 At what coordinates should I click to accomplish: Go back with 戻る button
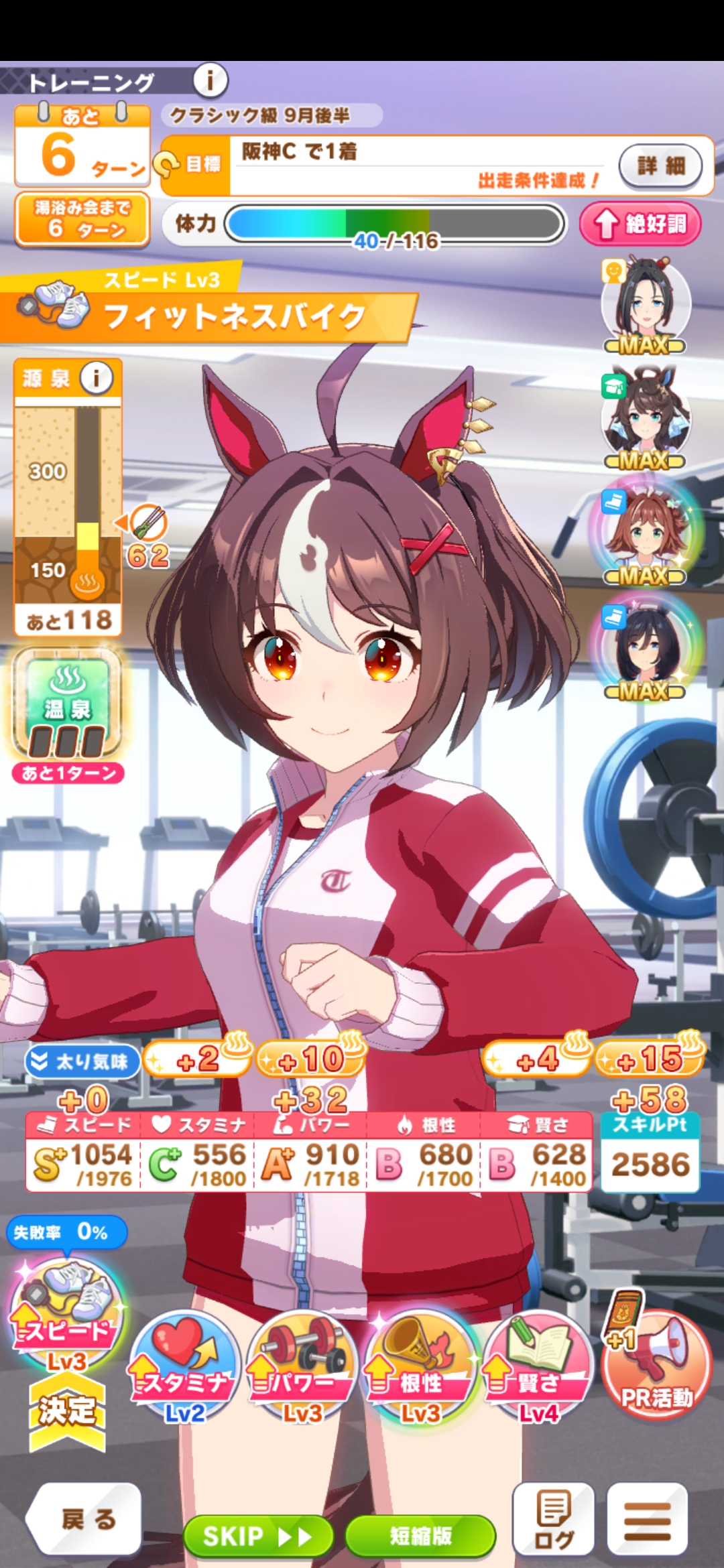[86, 1520]
